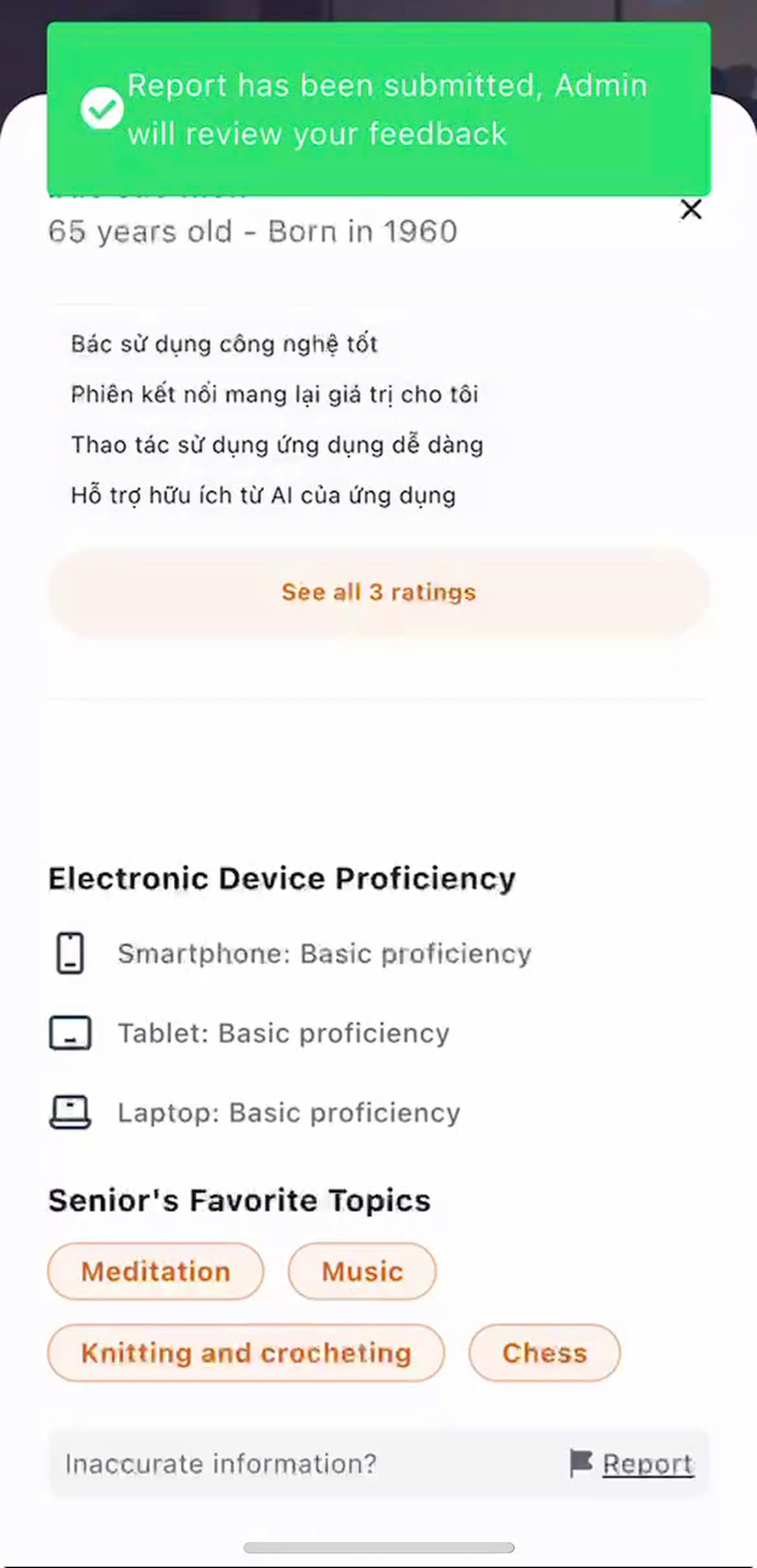Screen dimensions: 757x1568
Task: Open See all 3 ratings
Action: click(x=378, y=592)
